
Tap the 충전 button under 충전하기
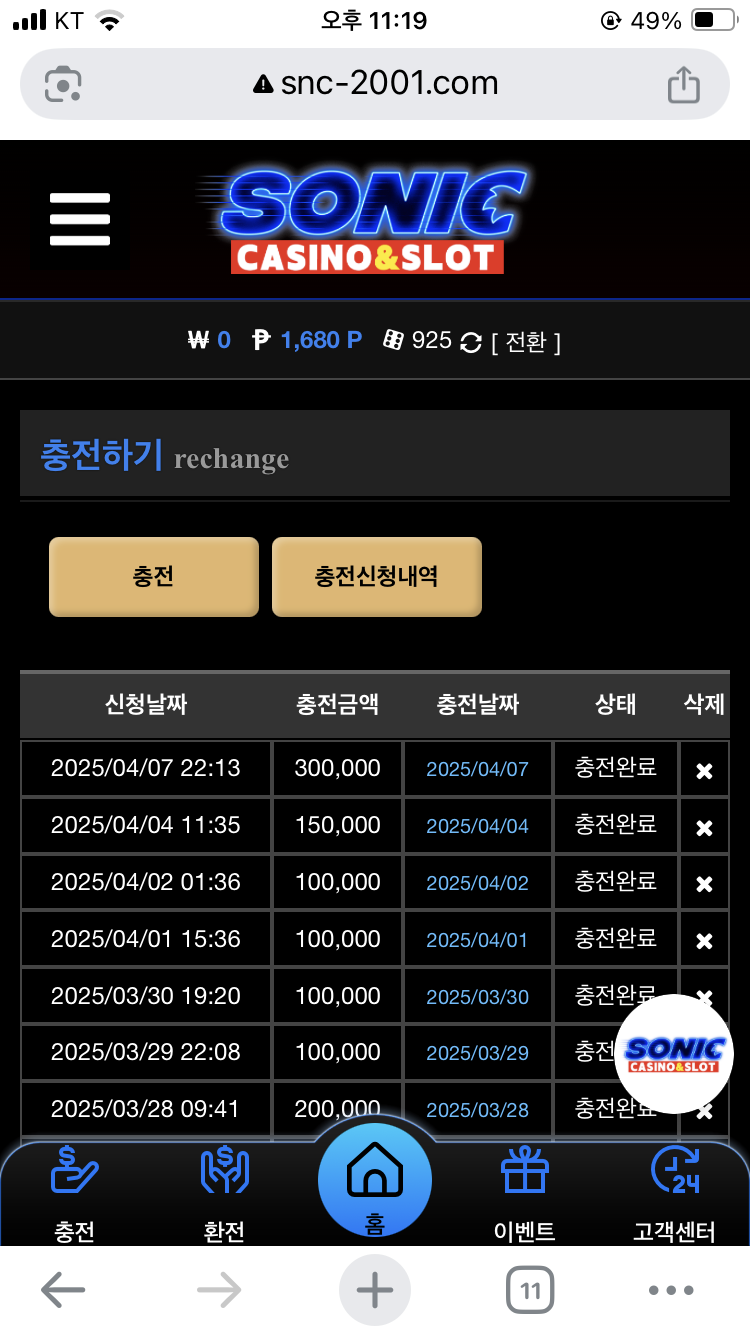154,577
